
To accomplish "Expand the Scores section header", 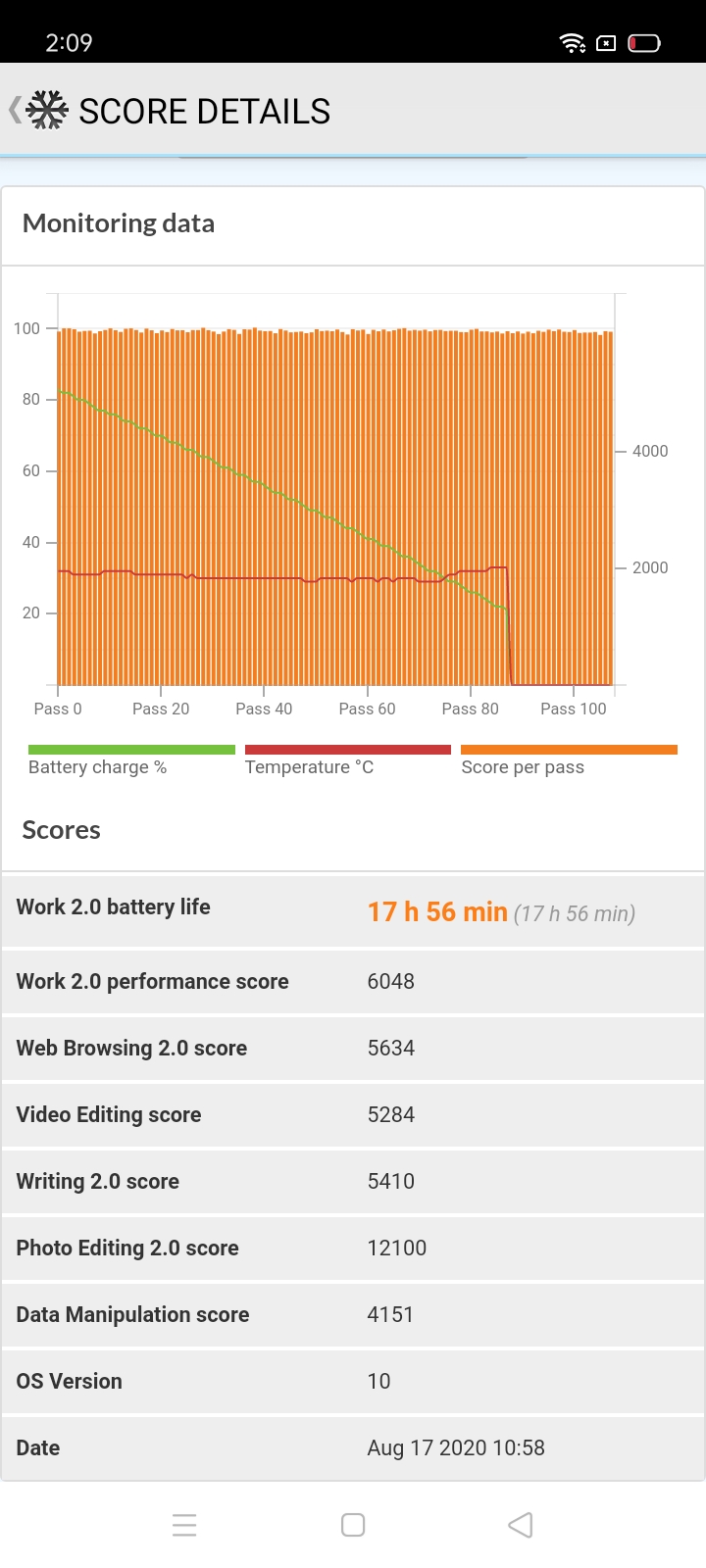I will [61, 830].
